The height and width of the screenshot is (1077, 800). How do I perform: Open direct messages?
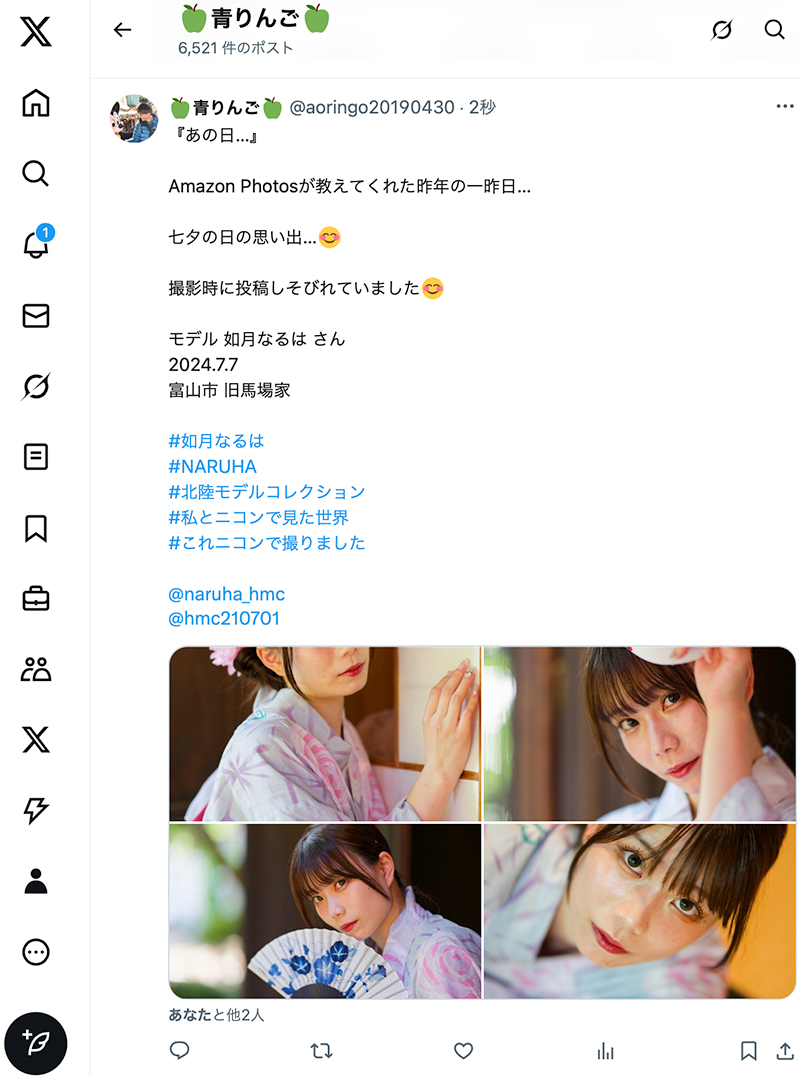(36, 316)
